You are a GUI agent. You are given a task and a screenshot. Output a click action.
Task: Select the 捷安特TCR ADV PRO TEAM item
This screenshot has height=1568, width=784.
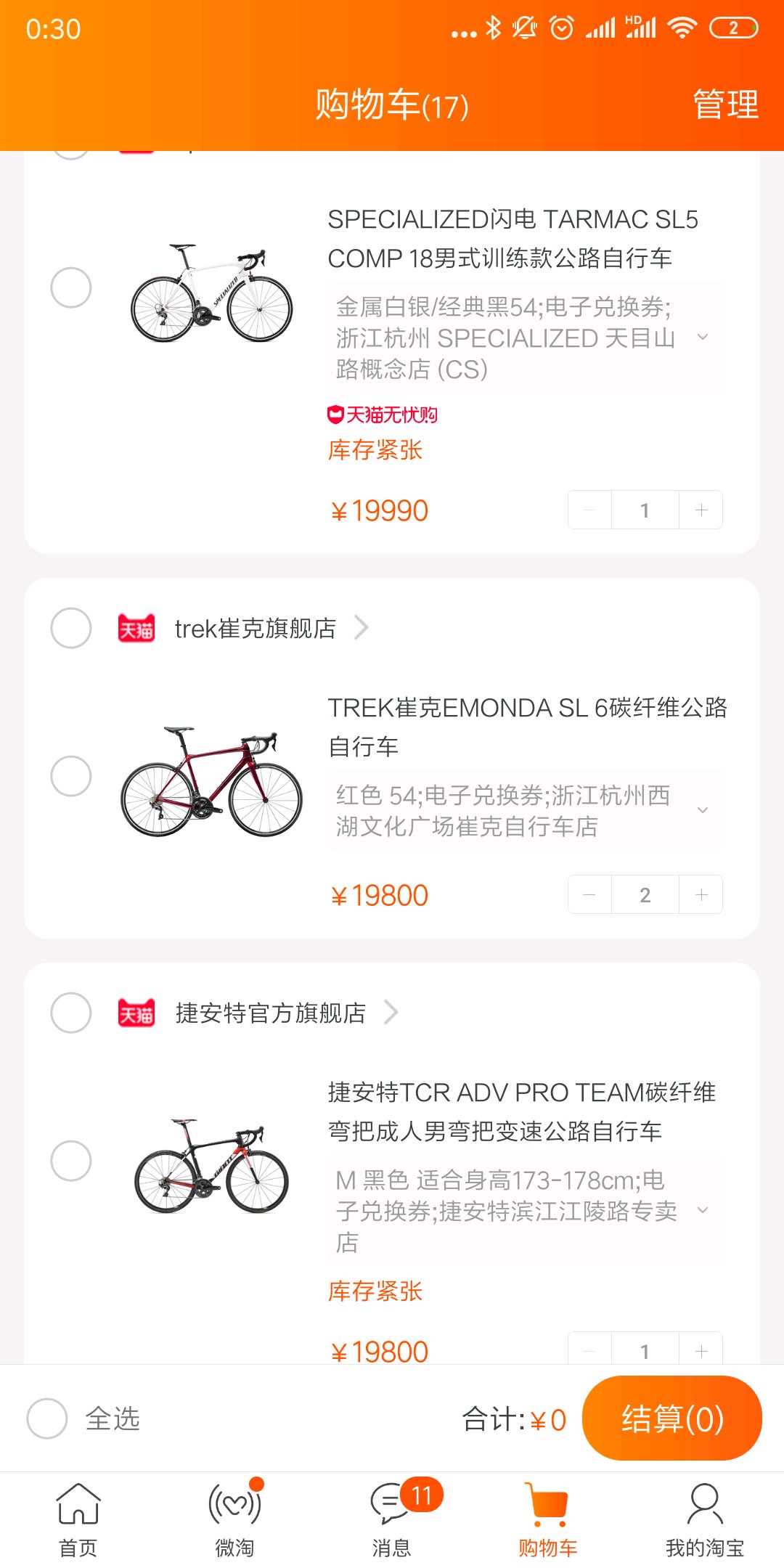click(71, 1161)
